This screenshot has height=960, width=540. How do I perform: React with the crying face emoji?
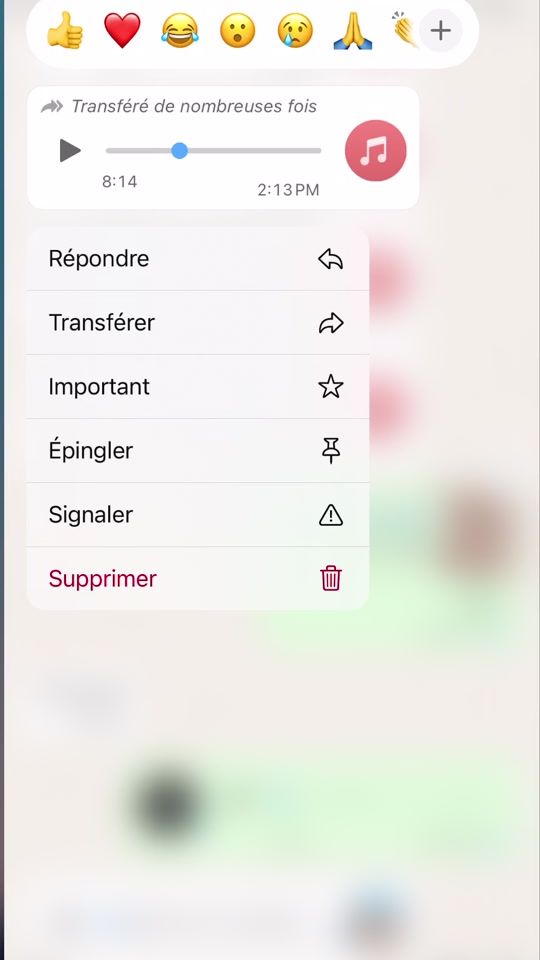click(x=295, y=30)
